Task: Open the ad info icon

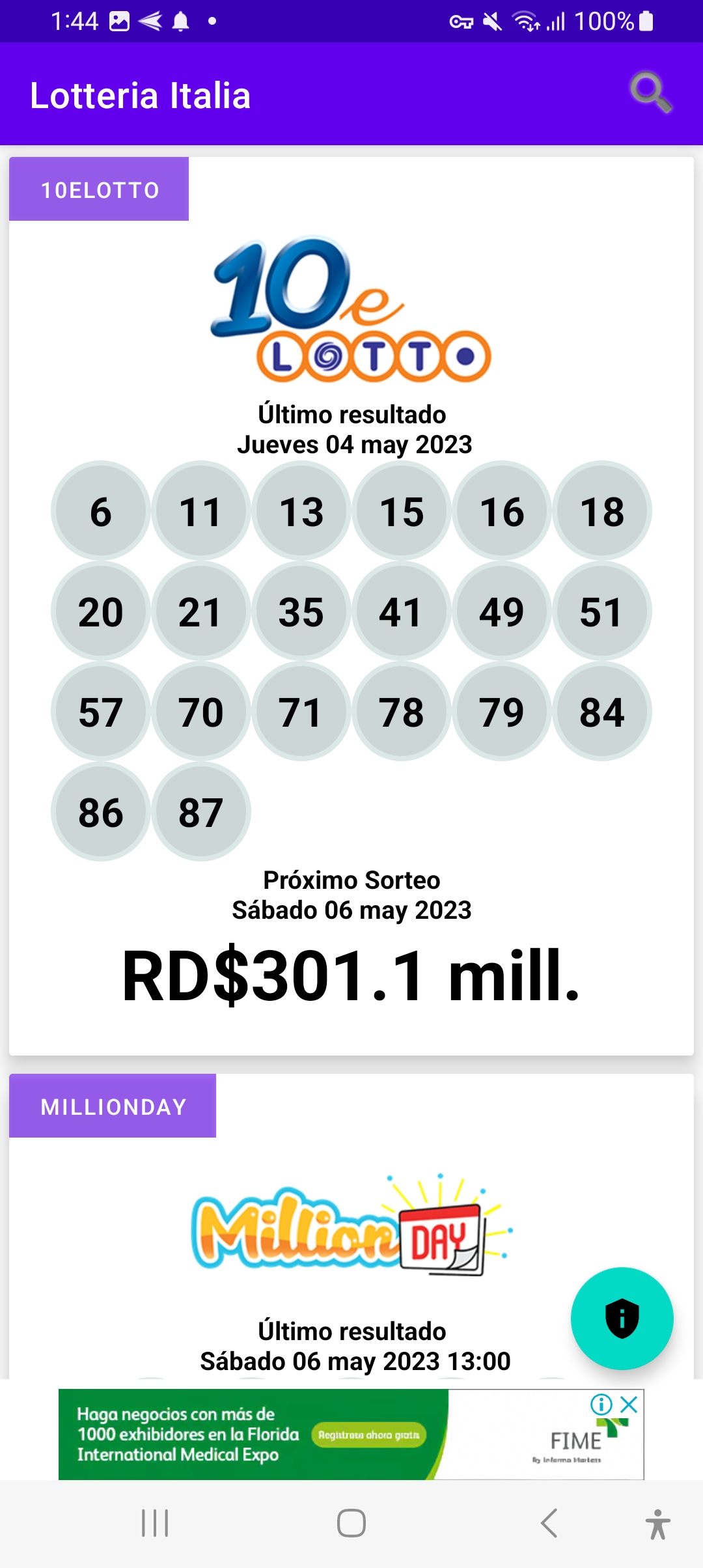Action: tap(601, 1405)
